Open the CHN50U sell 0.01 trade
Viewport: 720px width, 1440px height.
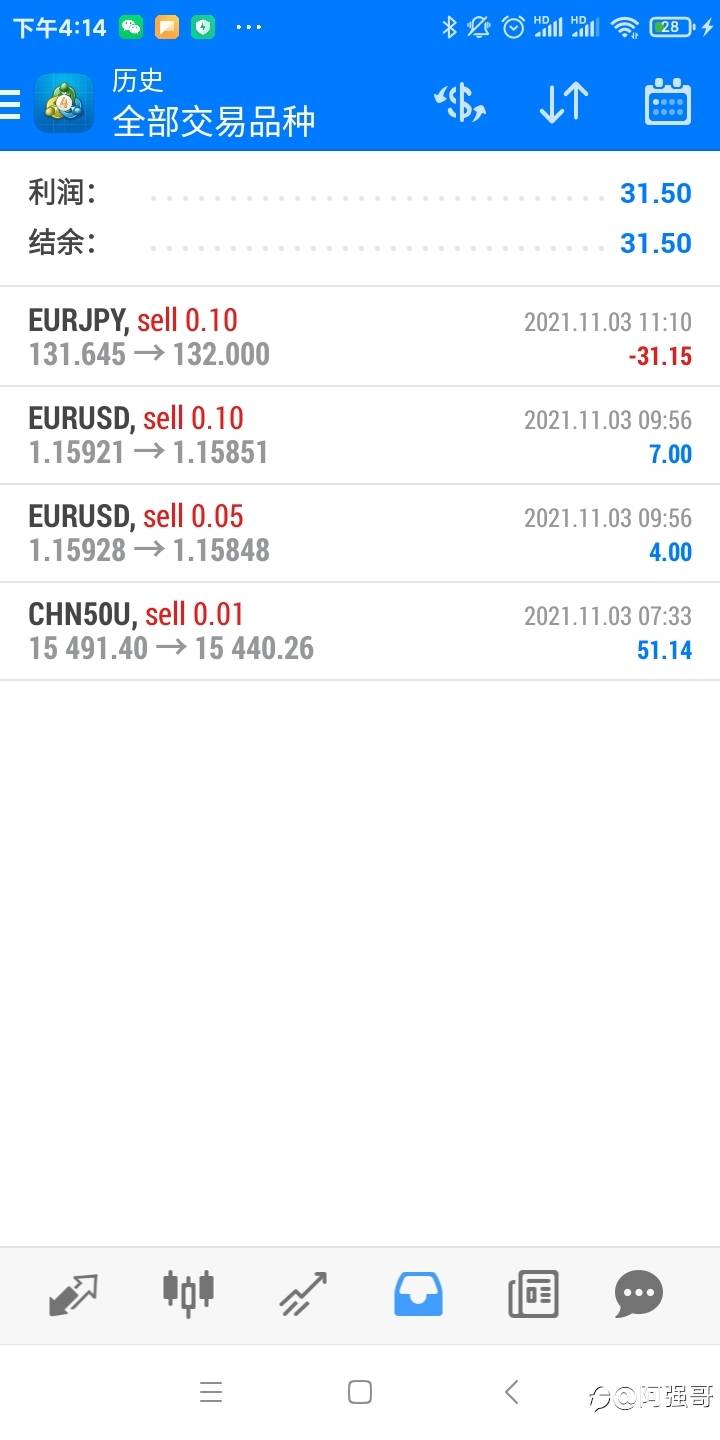[360, 631]
